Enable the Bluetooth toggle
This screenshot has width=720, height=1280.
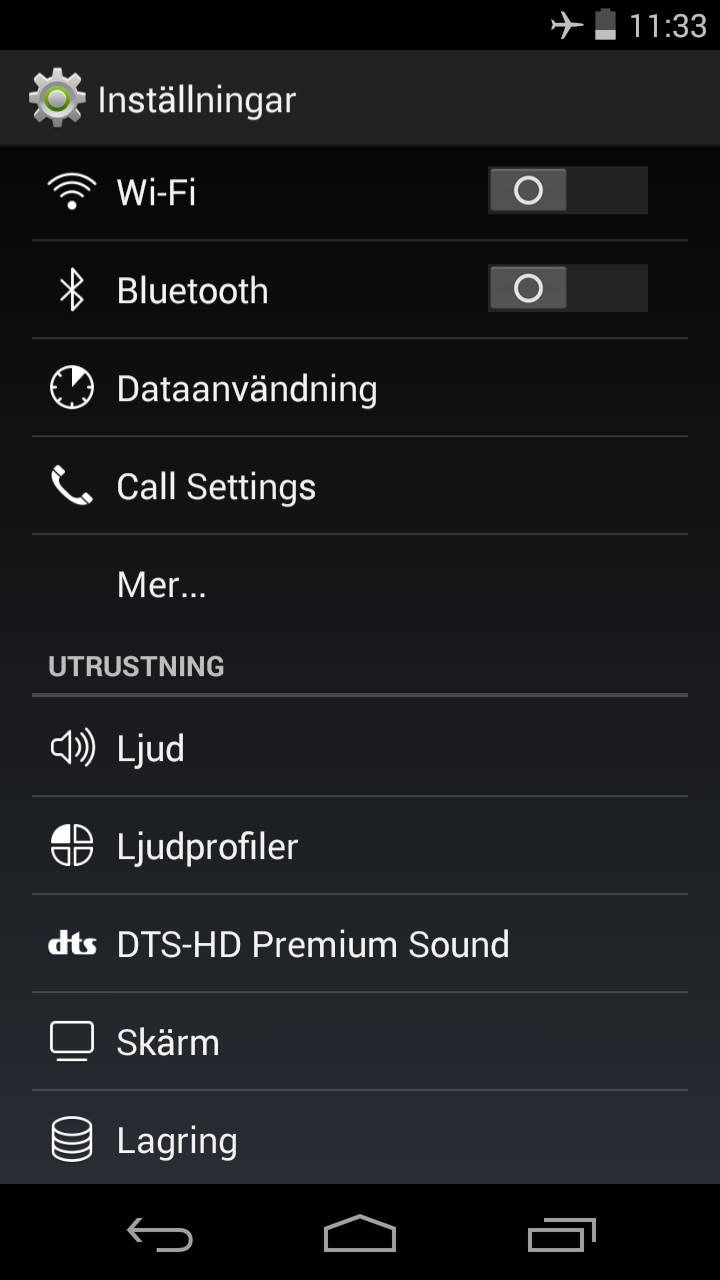pos(568,288)
